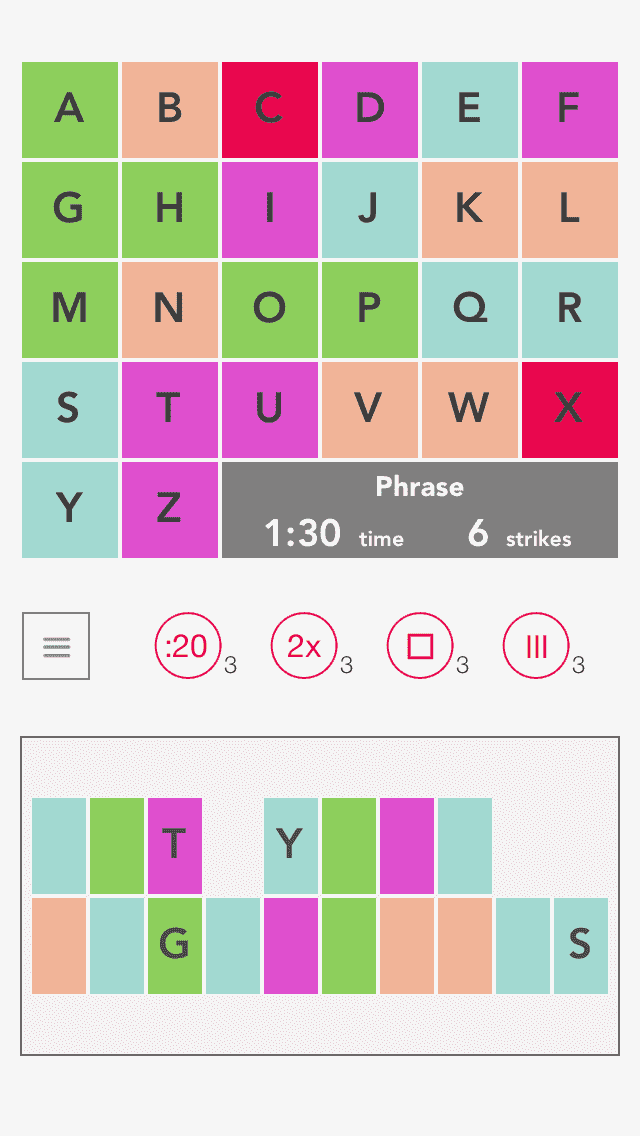Choose letter W tile
Viewport: 640px width, 1136px height.
(469, 409)
